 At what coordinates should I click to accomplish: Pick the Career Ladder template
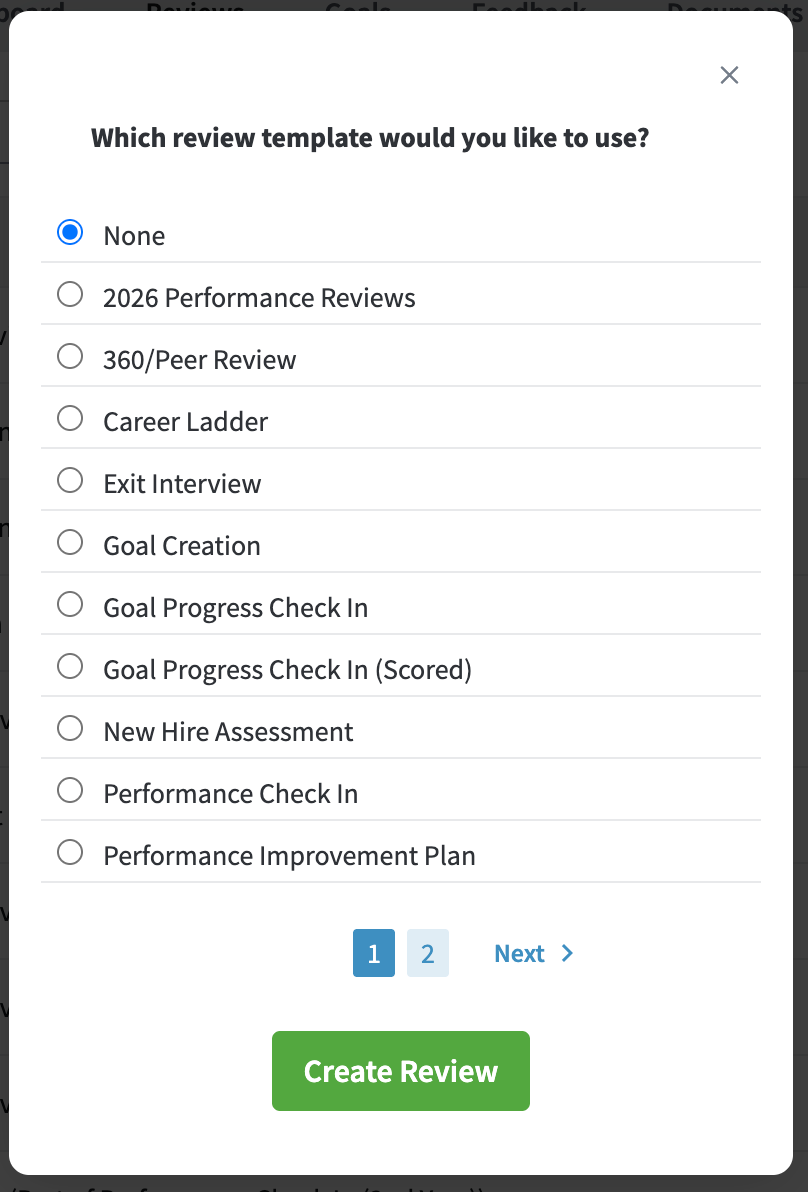[x=70, y=419]
